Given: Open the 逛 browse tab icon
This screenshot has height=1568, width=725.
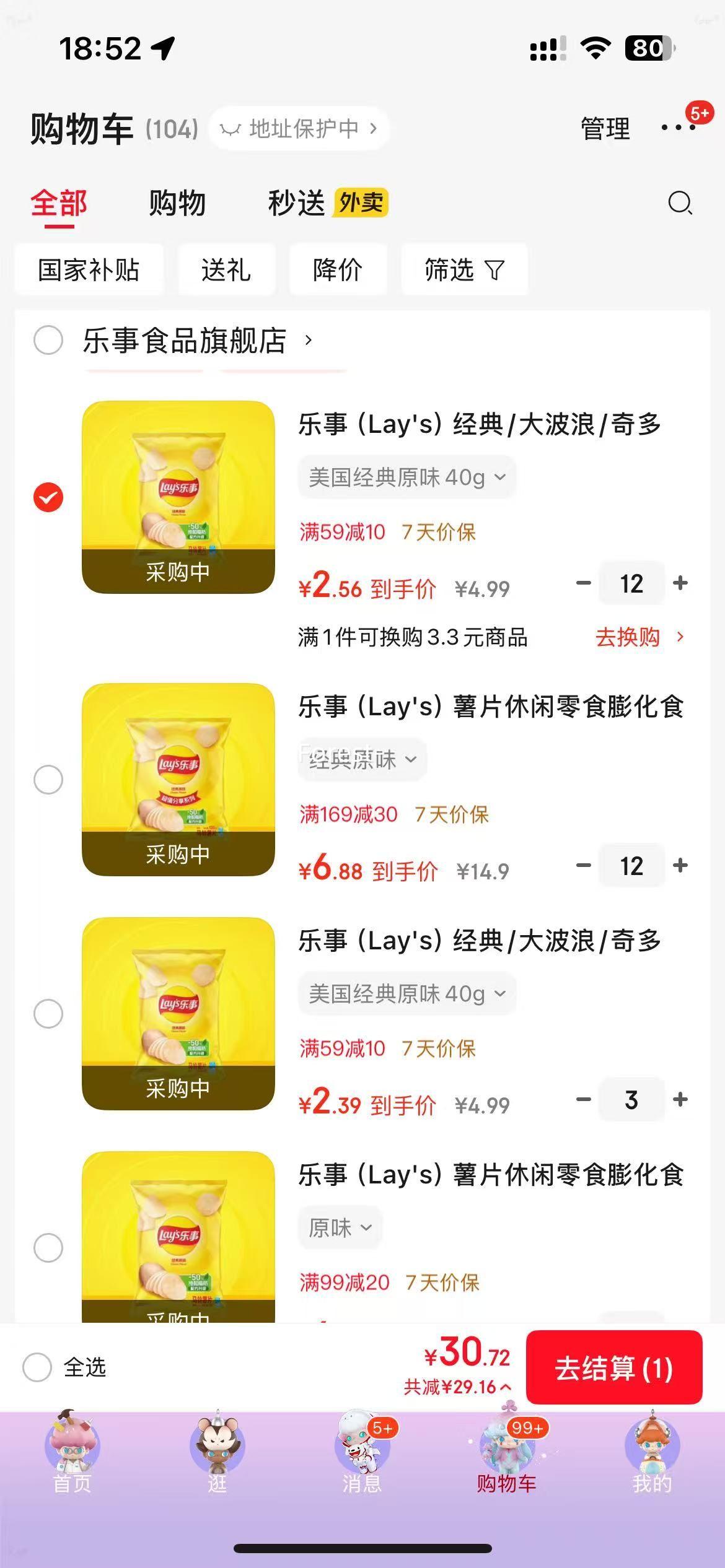Looking at the screenshot, I should 217,1453.
